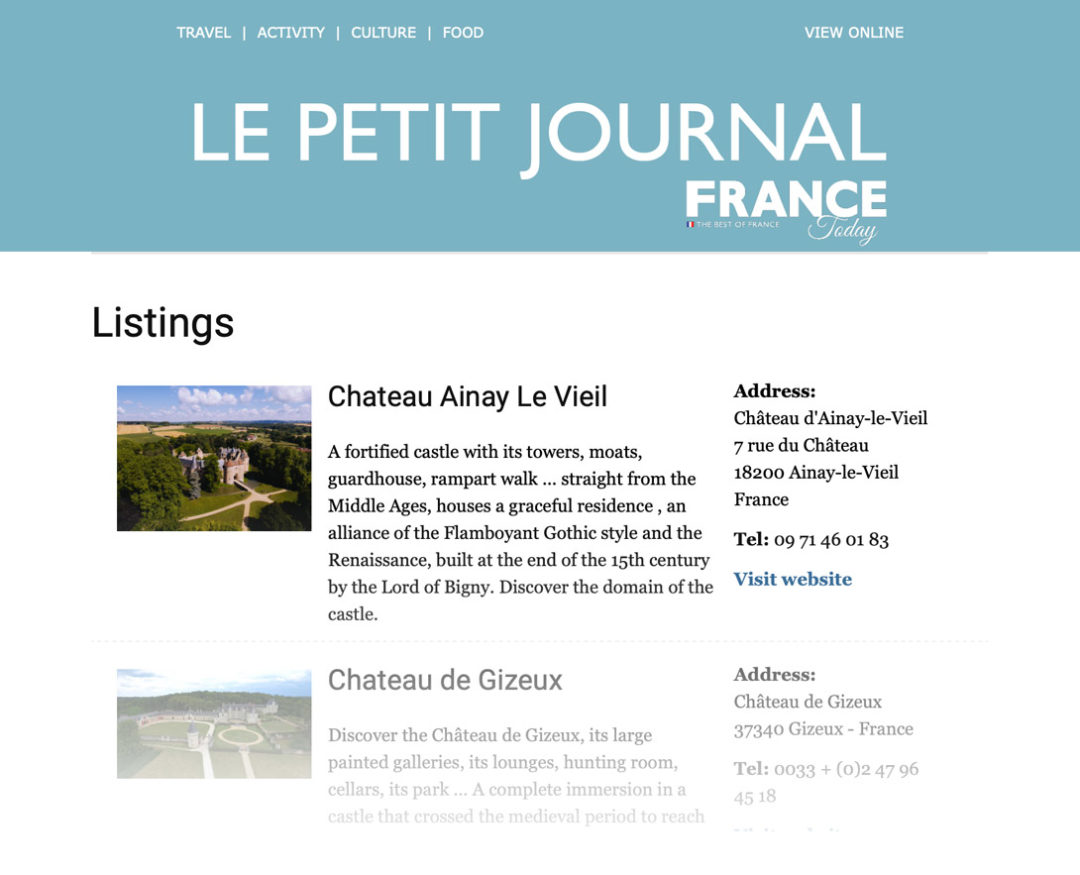Screen dimensions: 1080x875
Task: Open the CULTURE section link
Action: click(x=383, y=33)
